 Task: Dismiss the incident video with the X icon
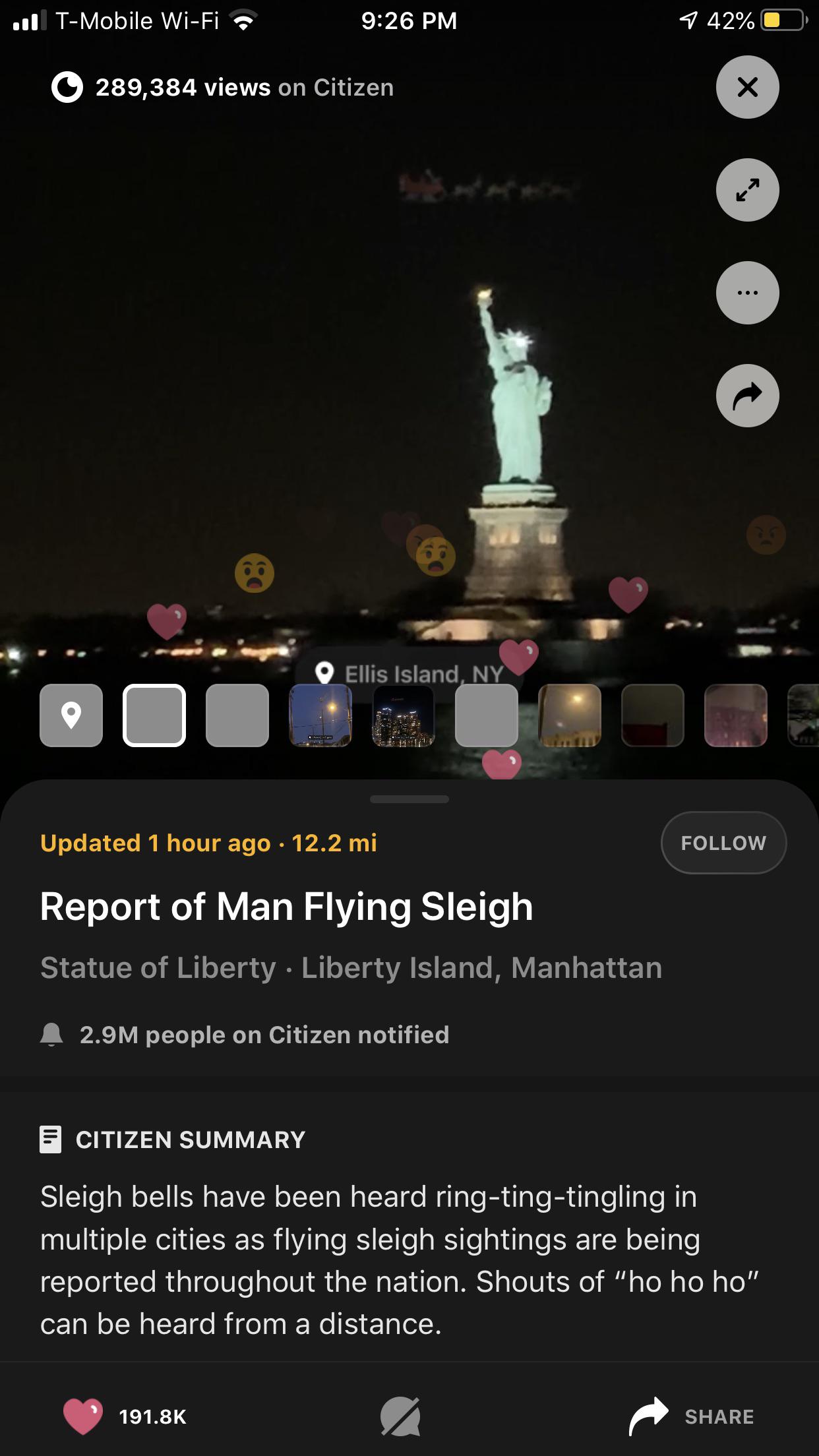[x=747, y=87]
